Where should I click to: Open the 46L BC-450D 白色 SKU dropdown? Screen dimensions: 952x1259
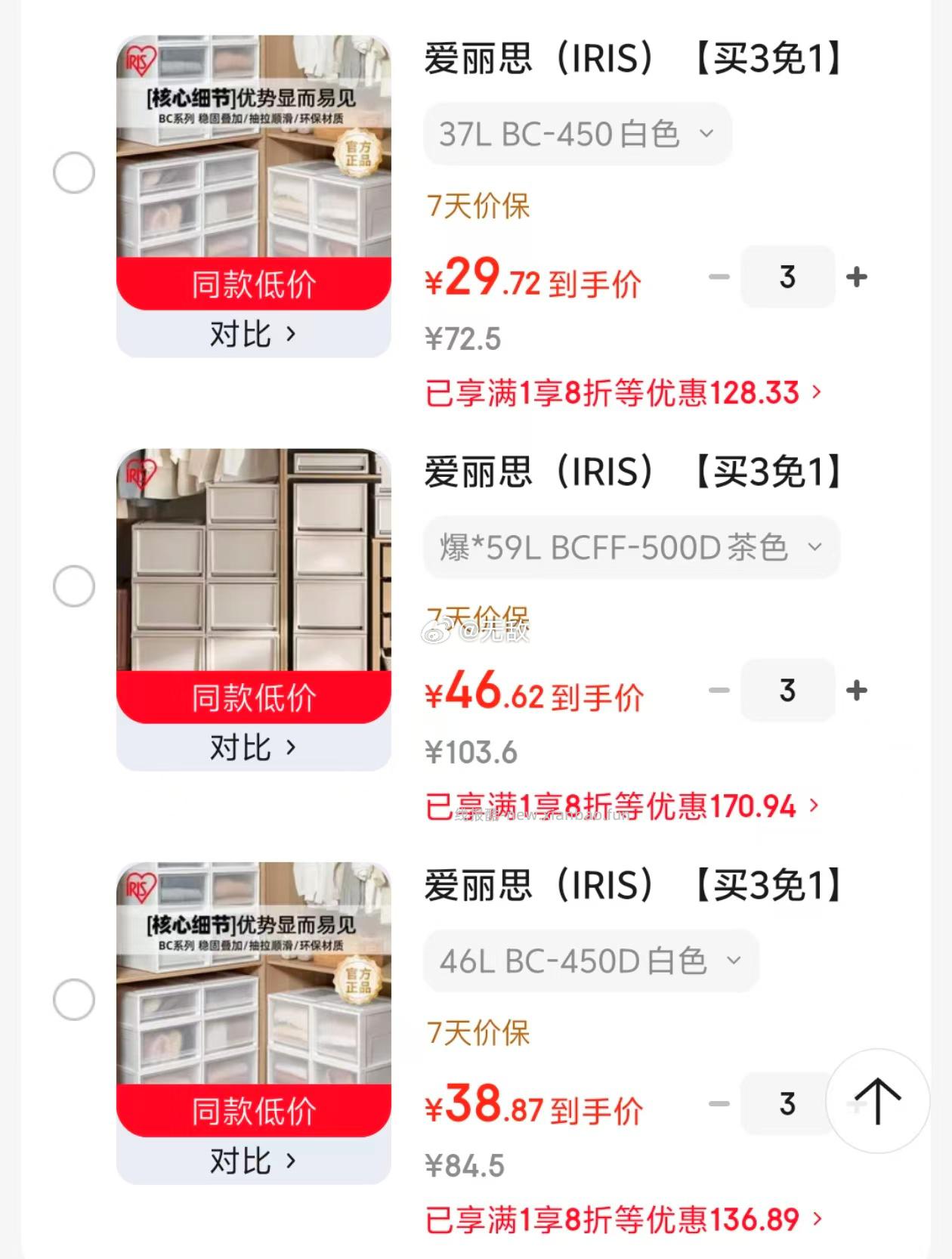click(x=588, y=961)
